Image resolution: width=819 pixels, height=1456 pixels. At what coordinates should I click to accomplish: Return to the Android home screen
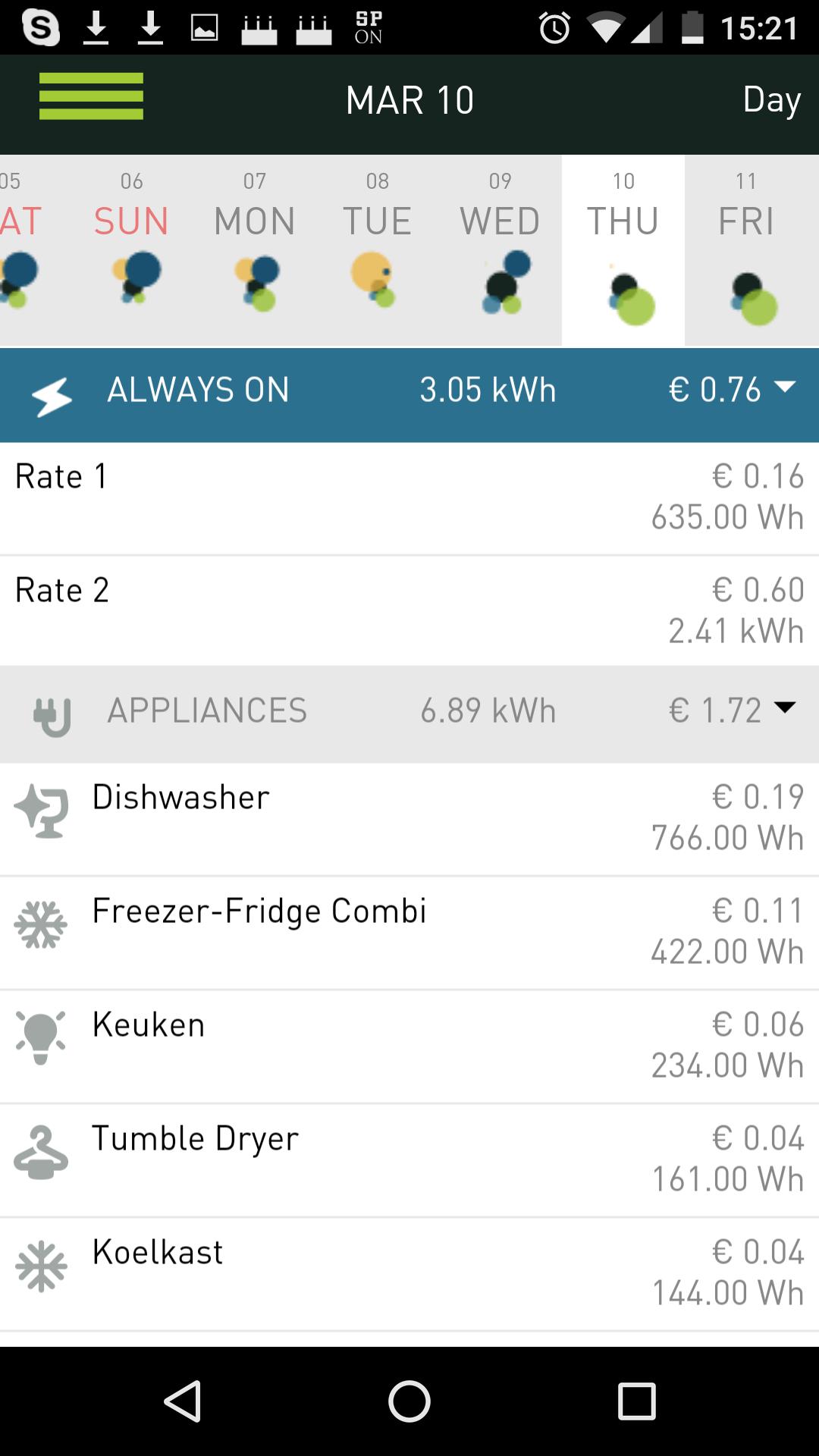(409, 1401)
